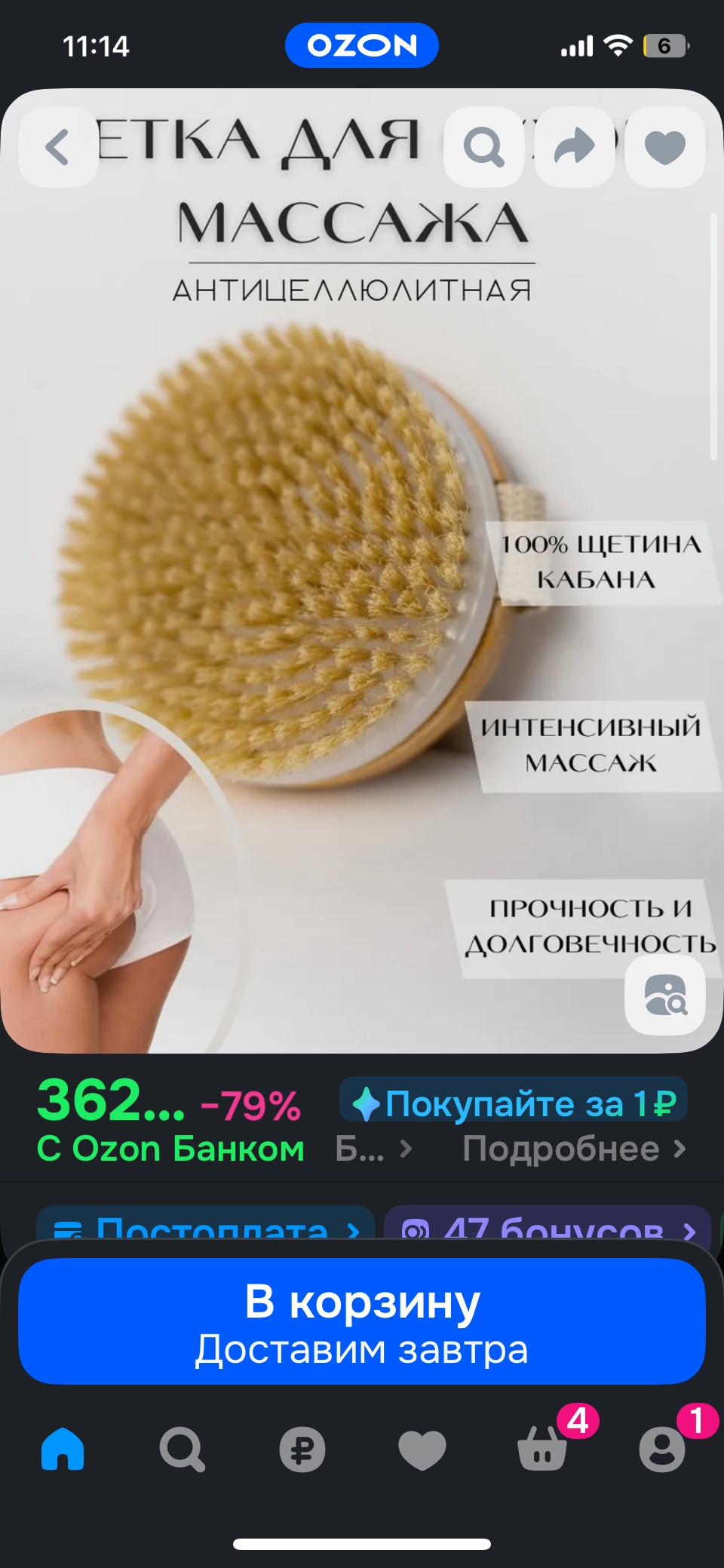Screen dimensions: 724x1568
Task: Open the 'Покупайте за 1 ₽' offer
Action: (x=514, y=1104)
